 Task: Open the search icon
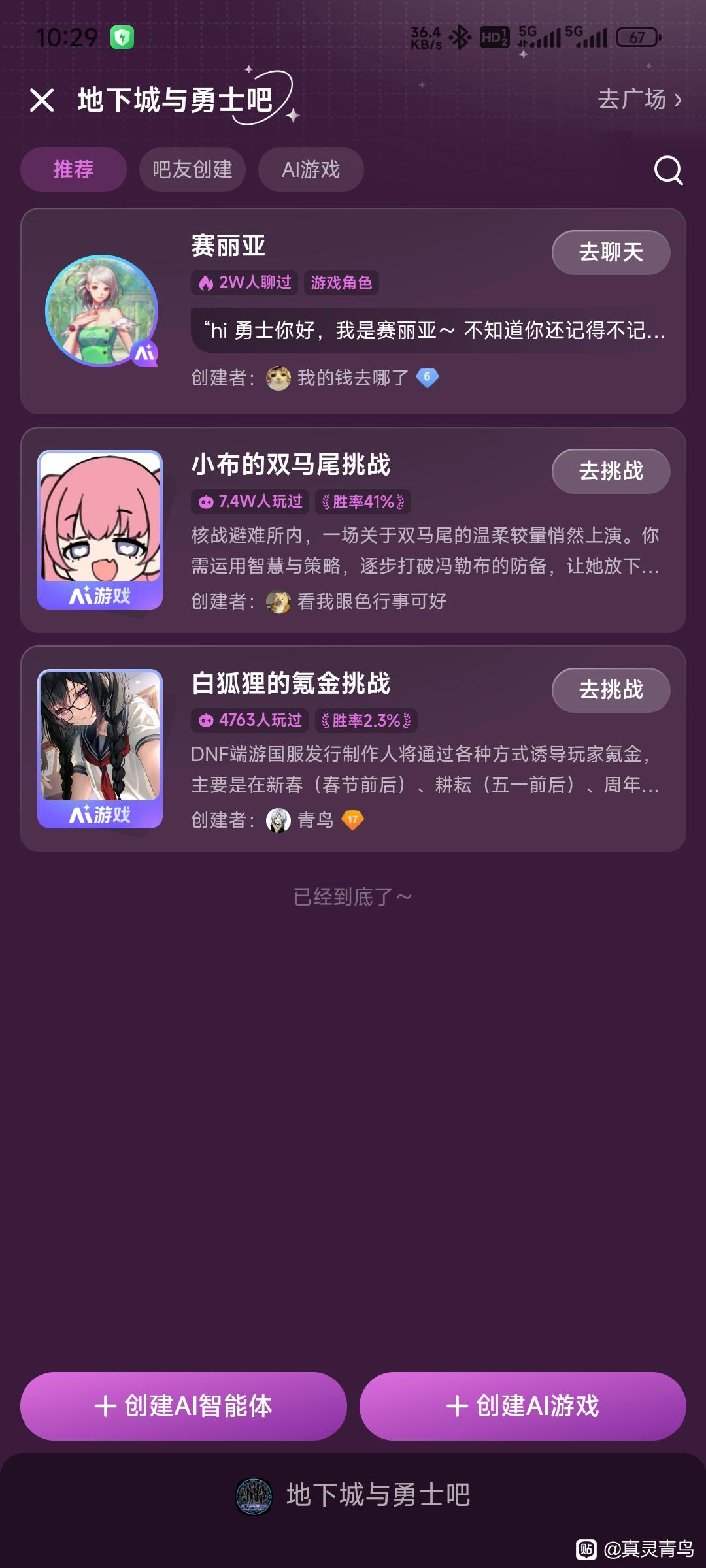point(668,171)
